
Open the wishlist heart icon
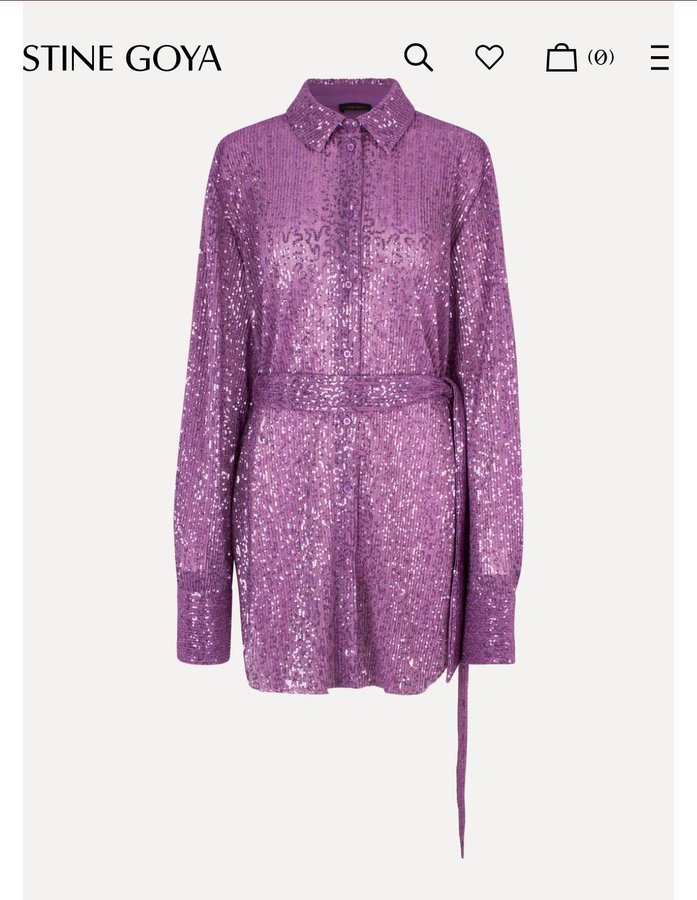(x=489, y=58)
